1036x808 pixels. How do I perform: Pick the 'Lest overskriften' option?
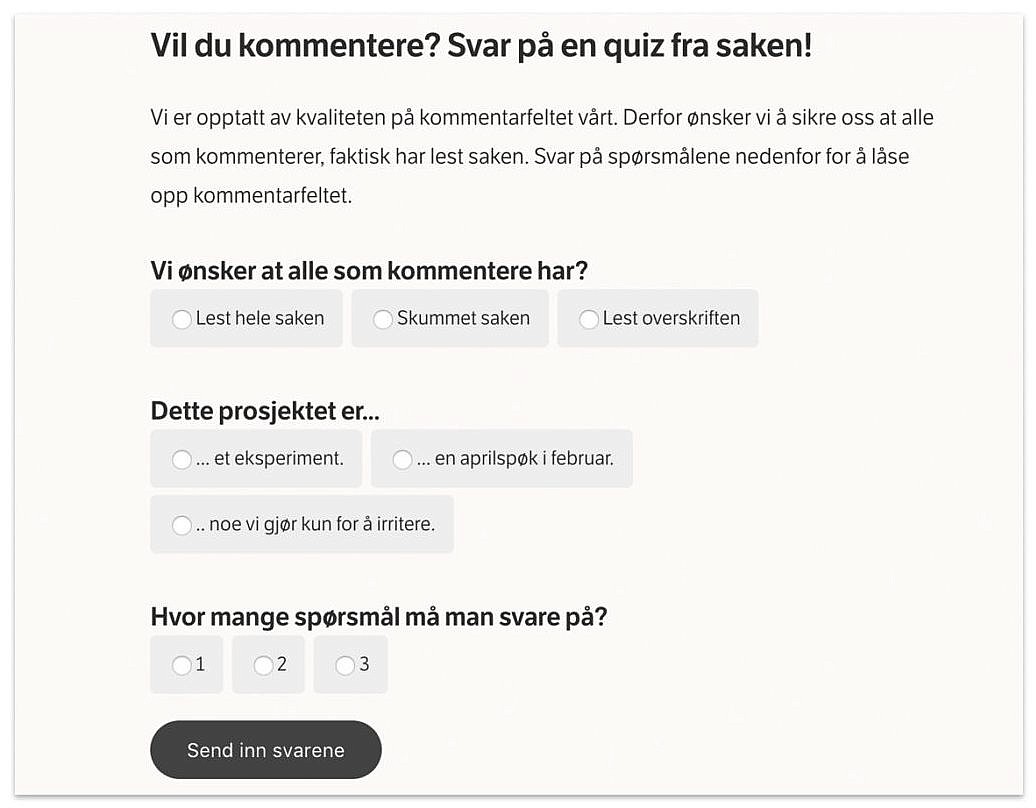tap(589, 319)
